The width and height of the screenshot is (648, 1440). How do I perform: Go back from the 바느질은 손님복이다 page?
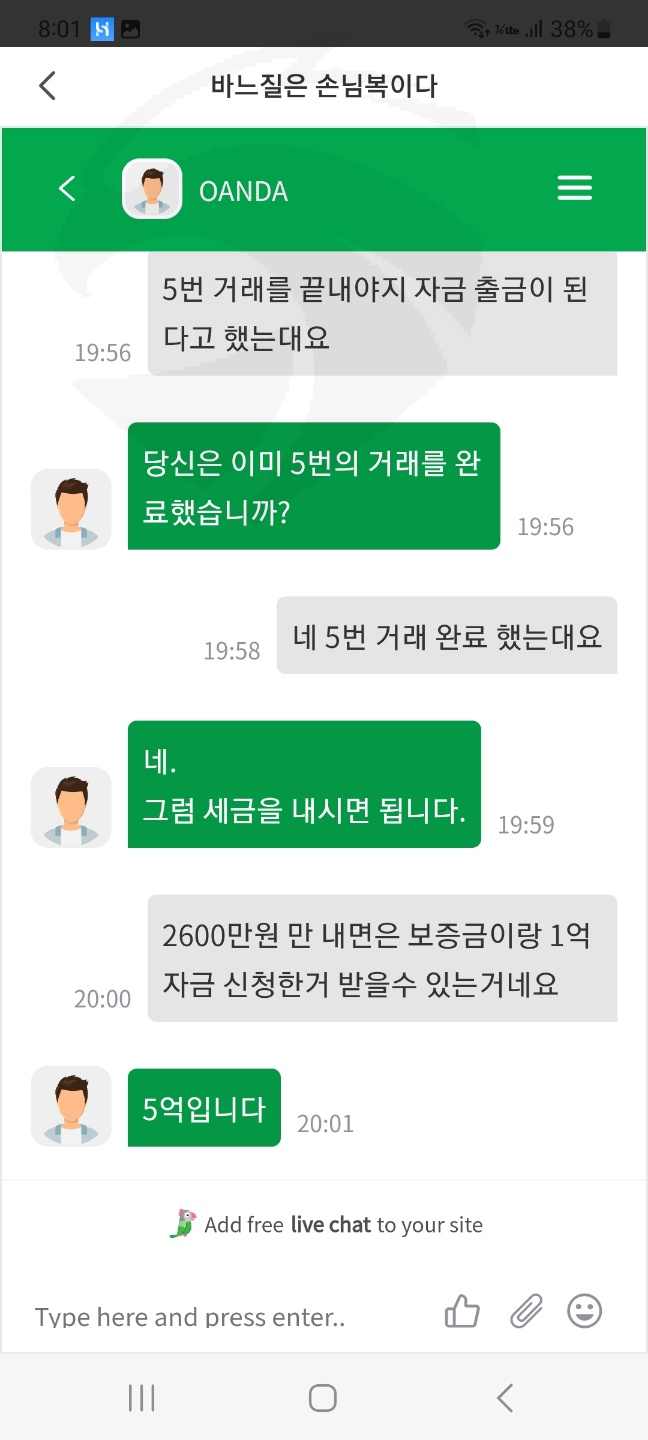coord(47,85)
